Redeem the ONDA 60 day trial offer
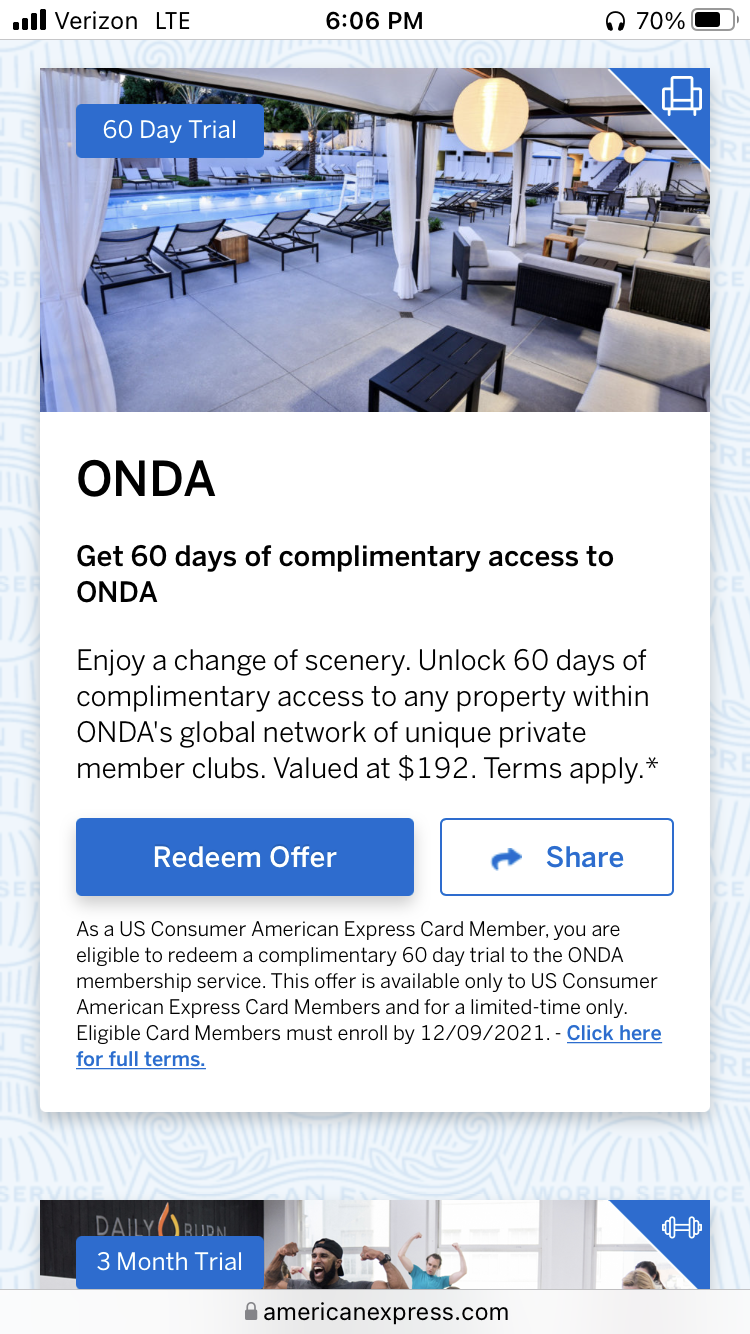 coord(245,857)
